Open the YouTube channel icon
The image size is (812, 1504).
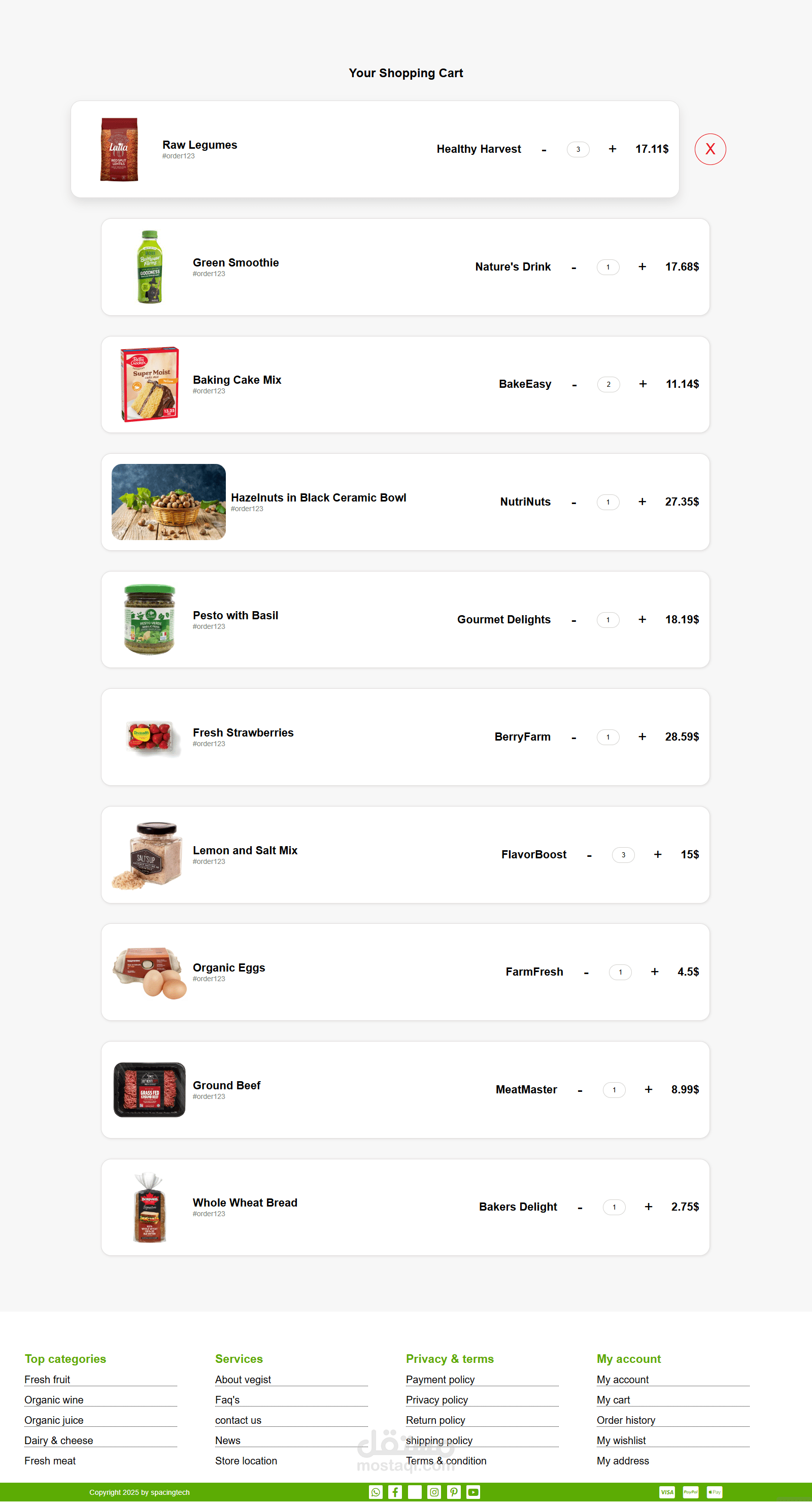[x=473, y=1492]
